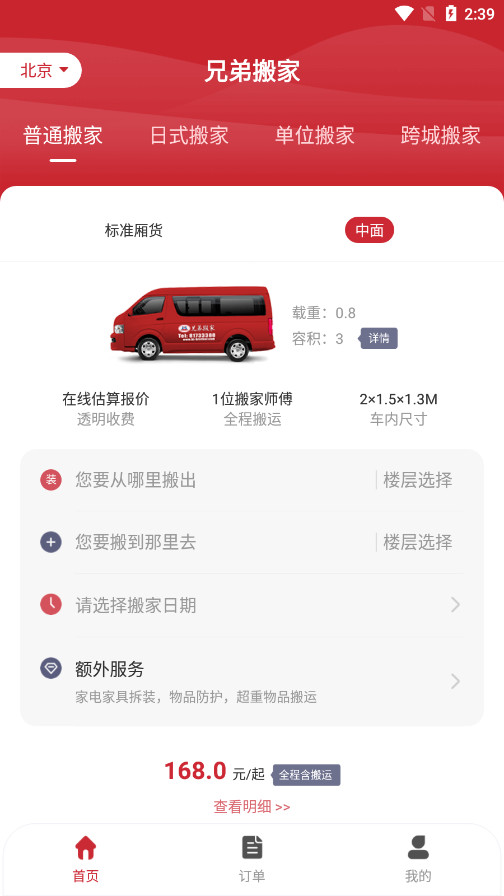
Task: Switch to the 跨城搬家 tab
Action: coord(441,136)
